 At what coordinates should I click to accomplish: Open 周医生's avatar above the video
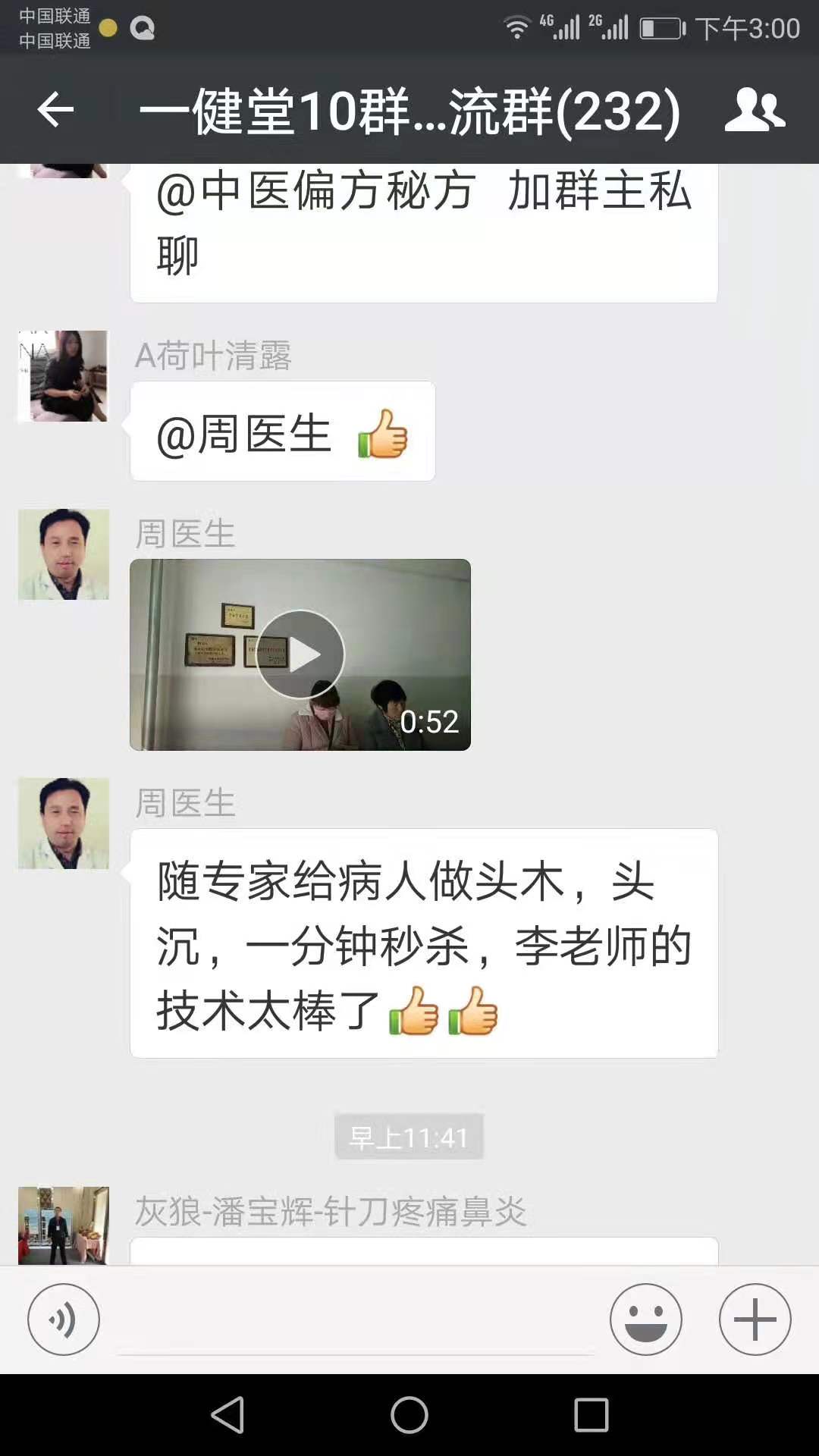[x=64, y=554]
